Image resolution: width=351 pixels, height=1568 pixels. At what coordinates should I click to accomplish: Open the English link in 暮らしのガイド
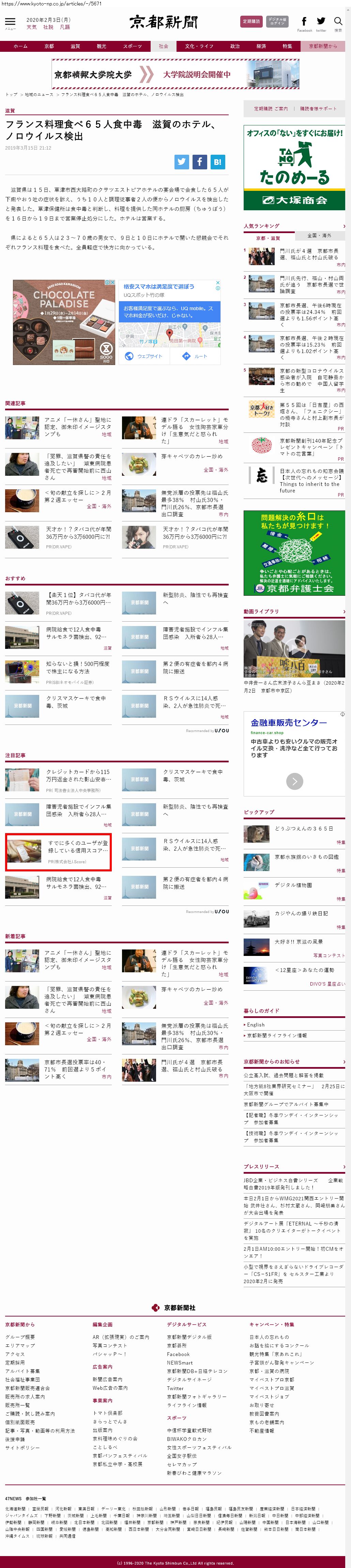coord(256,1024)
